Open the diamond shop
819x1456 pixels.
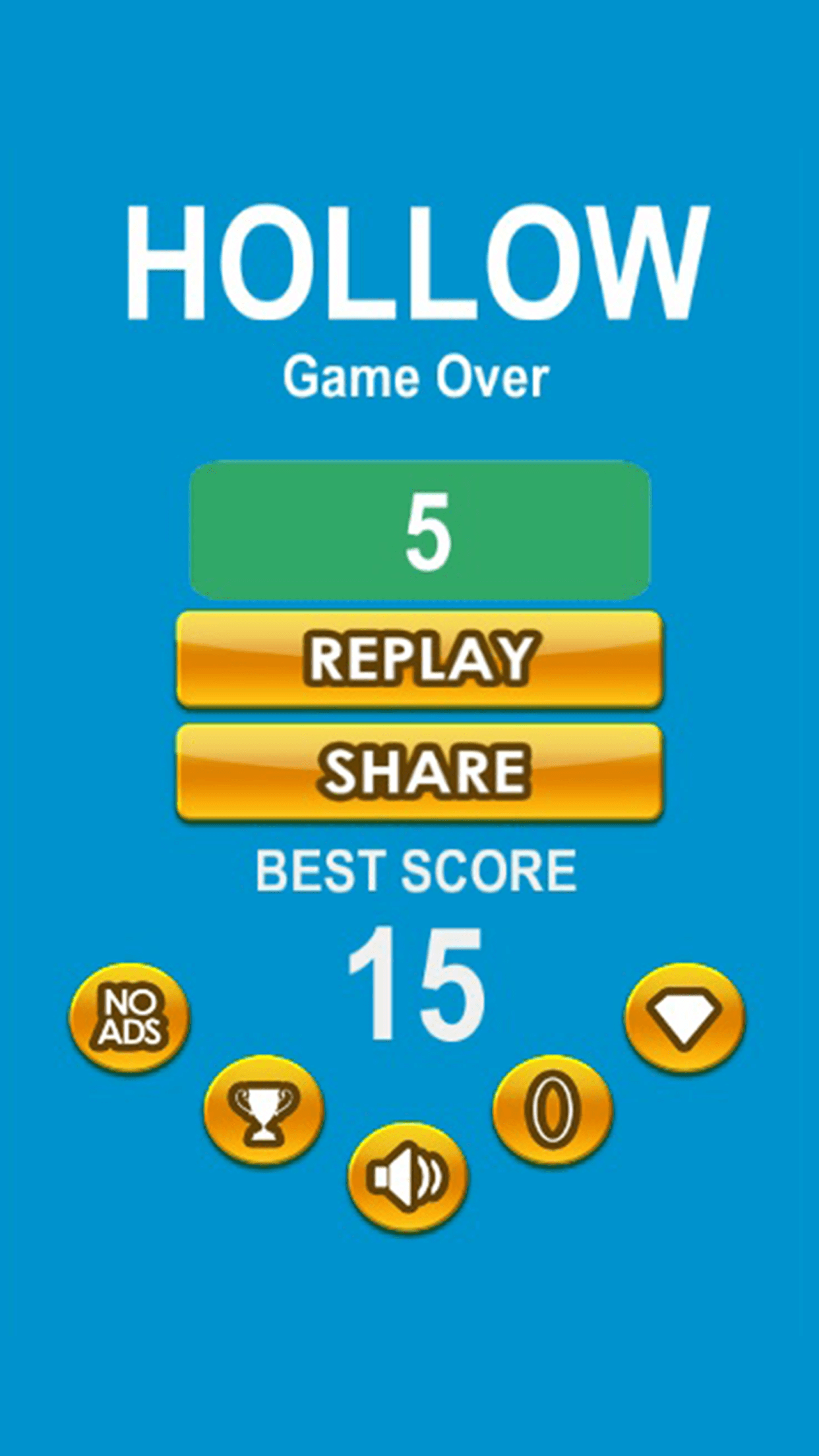(x=684, y=1018)
